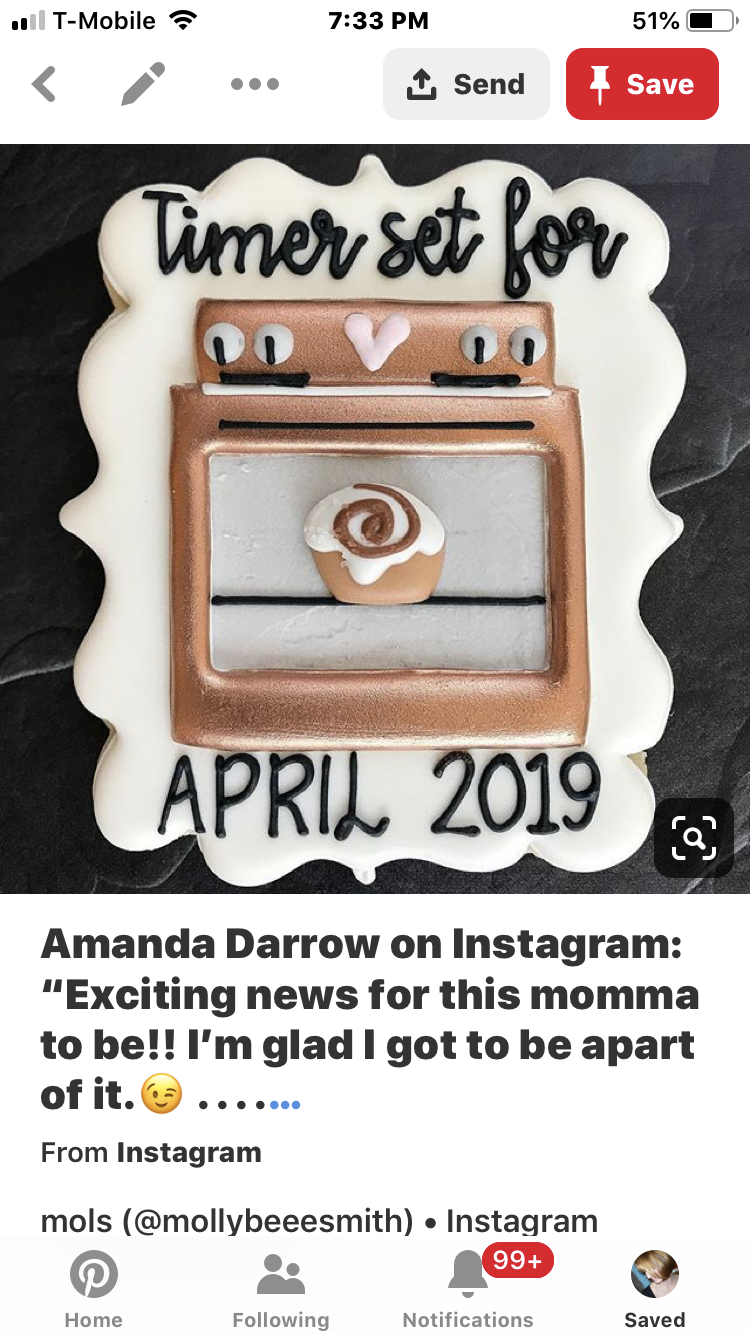Open the Instagram source link
The height and width of the screenshot is (1334, 750).
tap(188, 1152)
